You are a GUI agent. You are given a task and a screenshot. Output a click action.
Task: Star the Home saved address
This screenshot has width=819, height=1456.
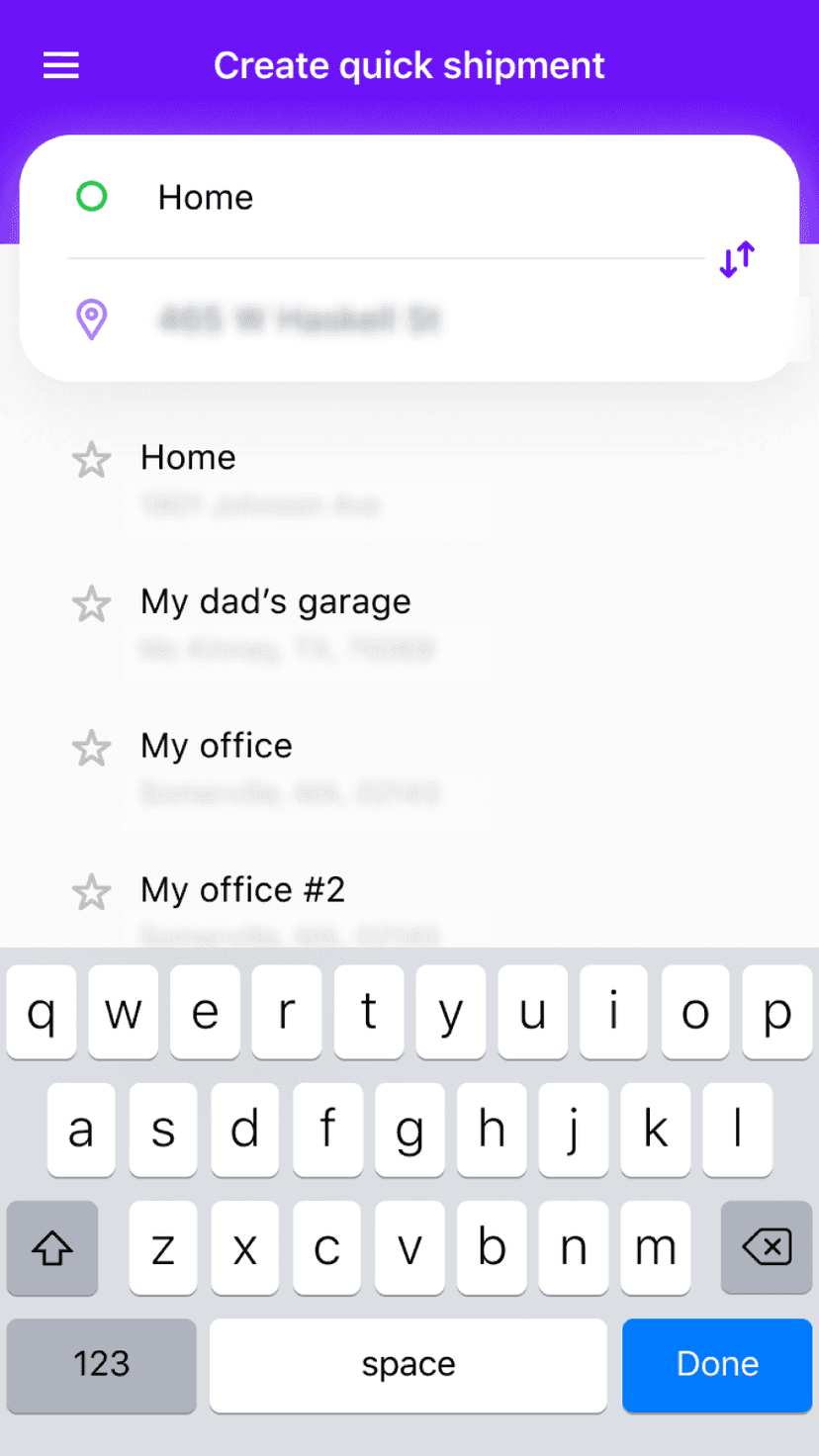(x=92, y=460)
